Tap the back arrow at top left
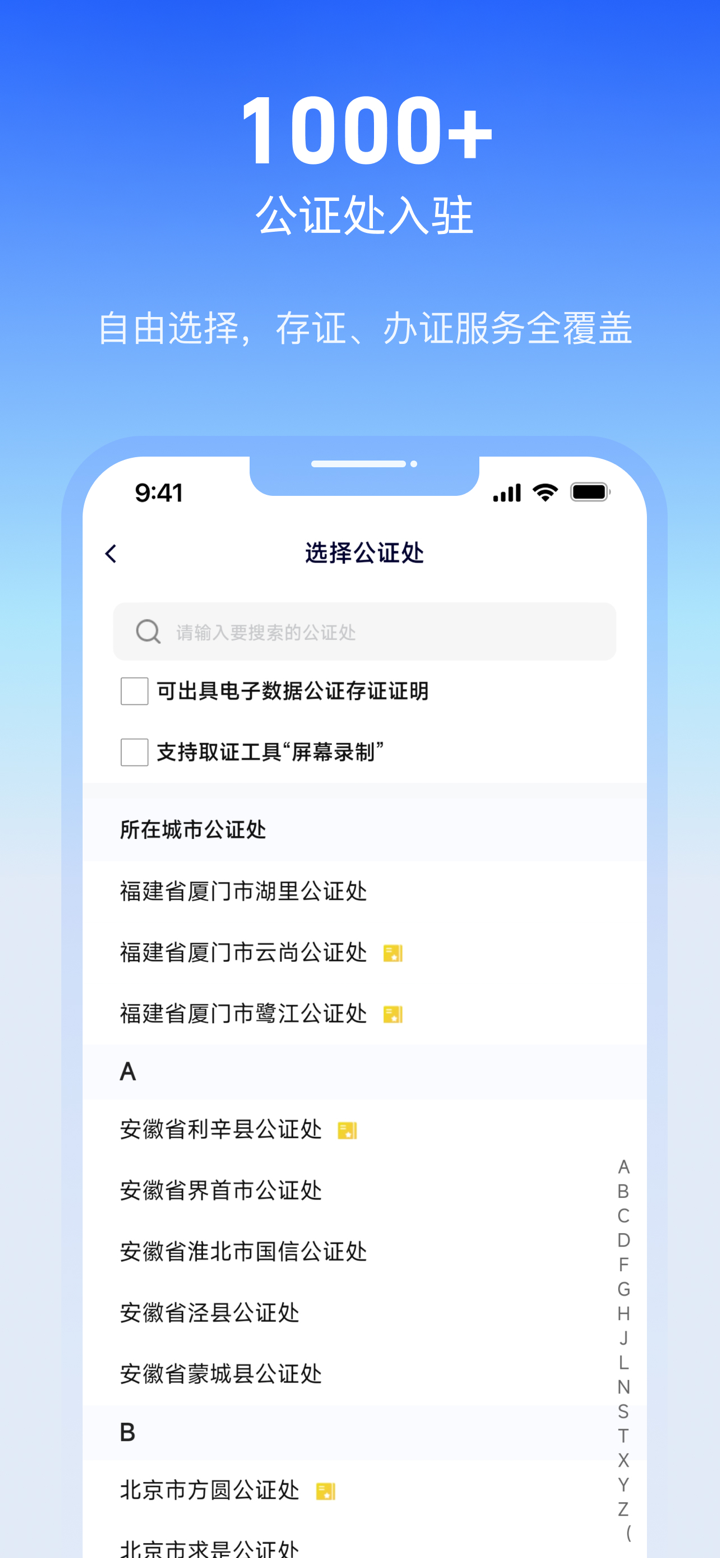720x1558 pixels. click(110, 553)
